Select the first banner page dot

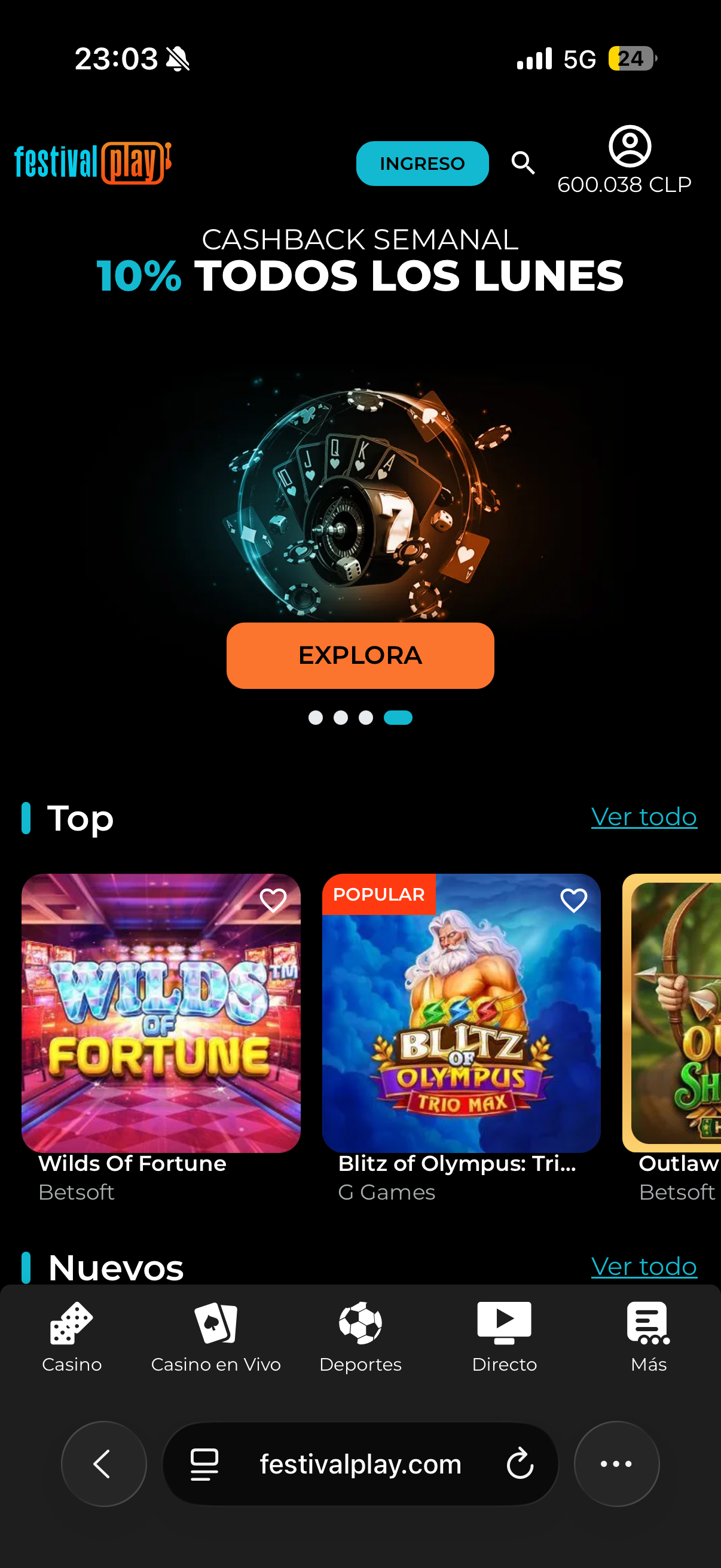coord(316,718)
